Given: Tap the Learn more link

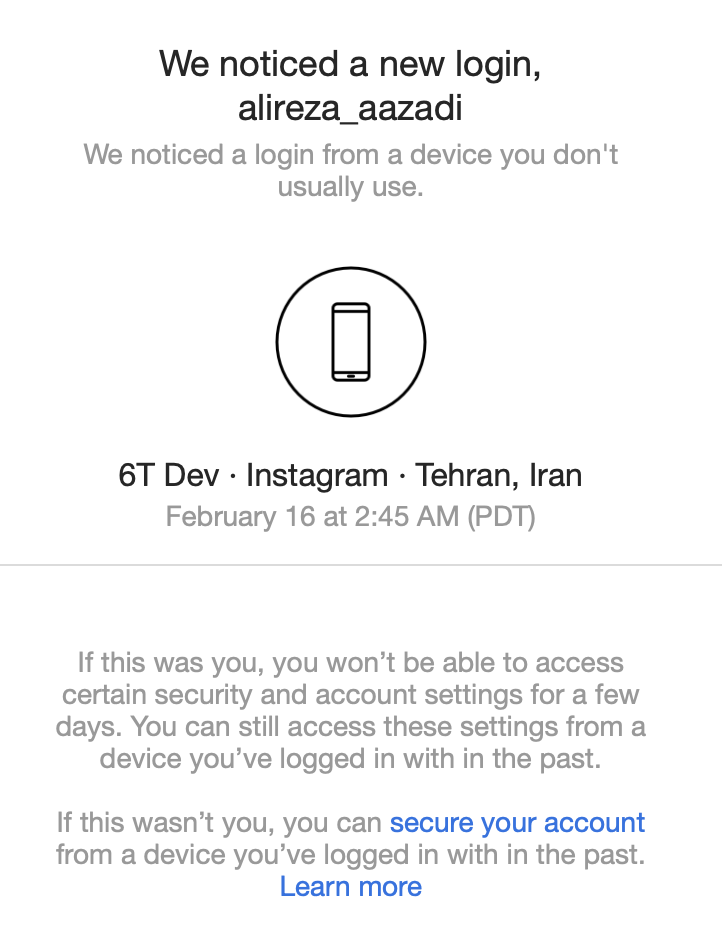Looking at the screenshot, I should [x=351, y=887].
